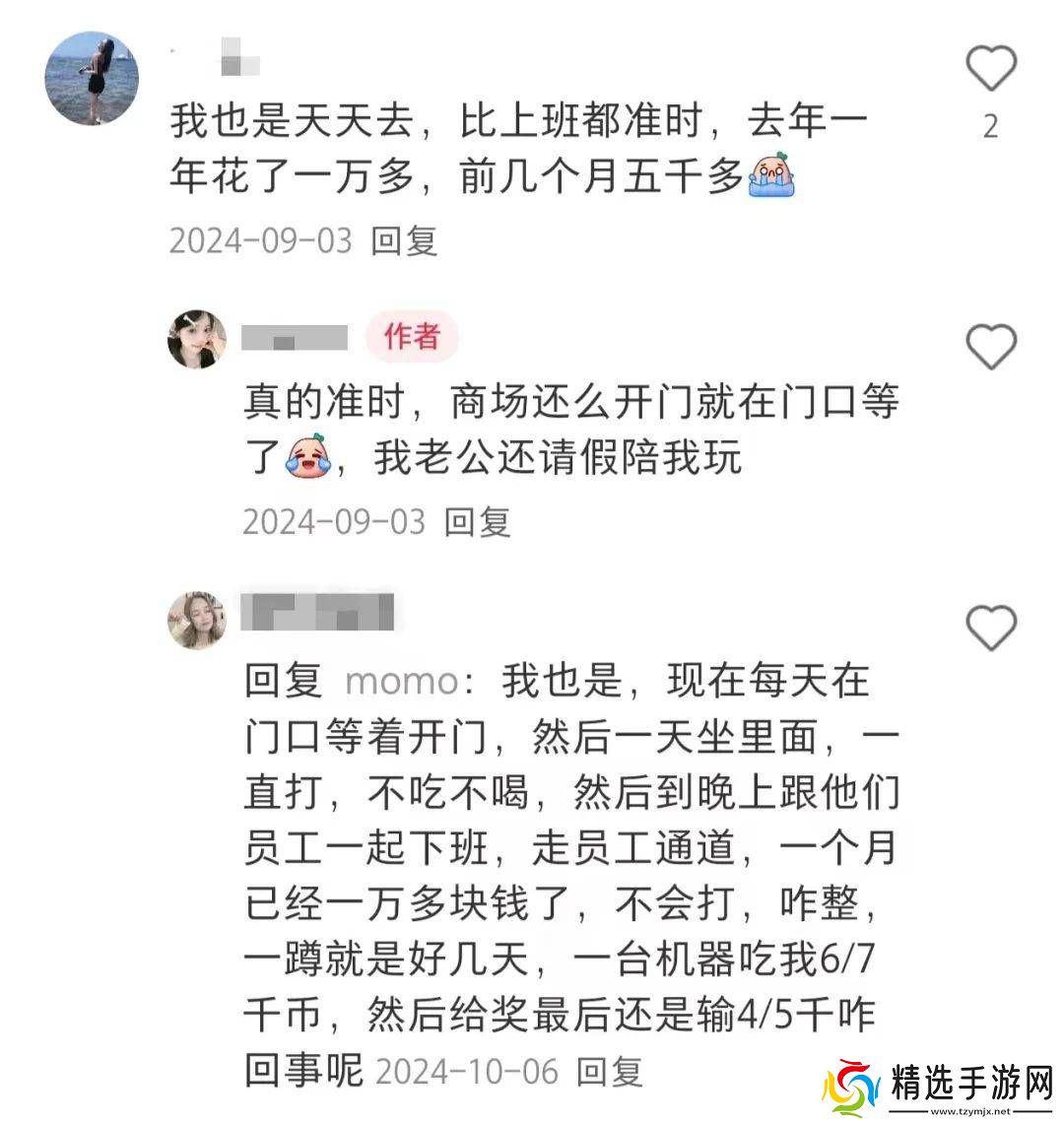Image resolution: width=1064 pixels, height=1124 pixels.
Task: View the avatar of the user replying to momo
Action: (197, 621)
